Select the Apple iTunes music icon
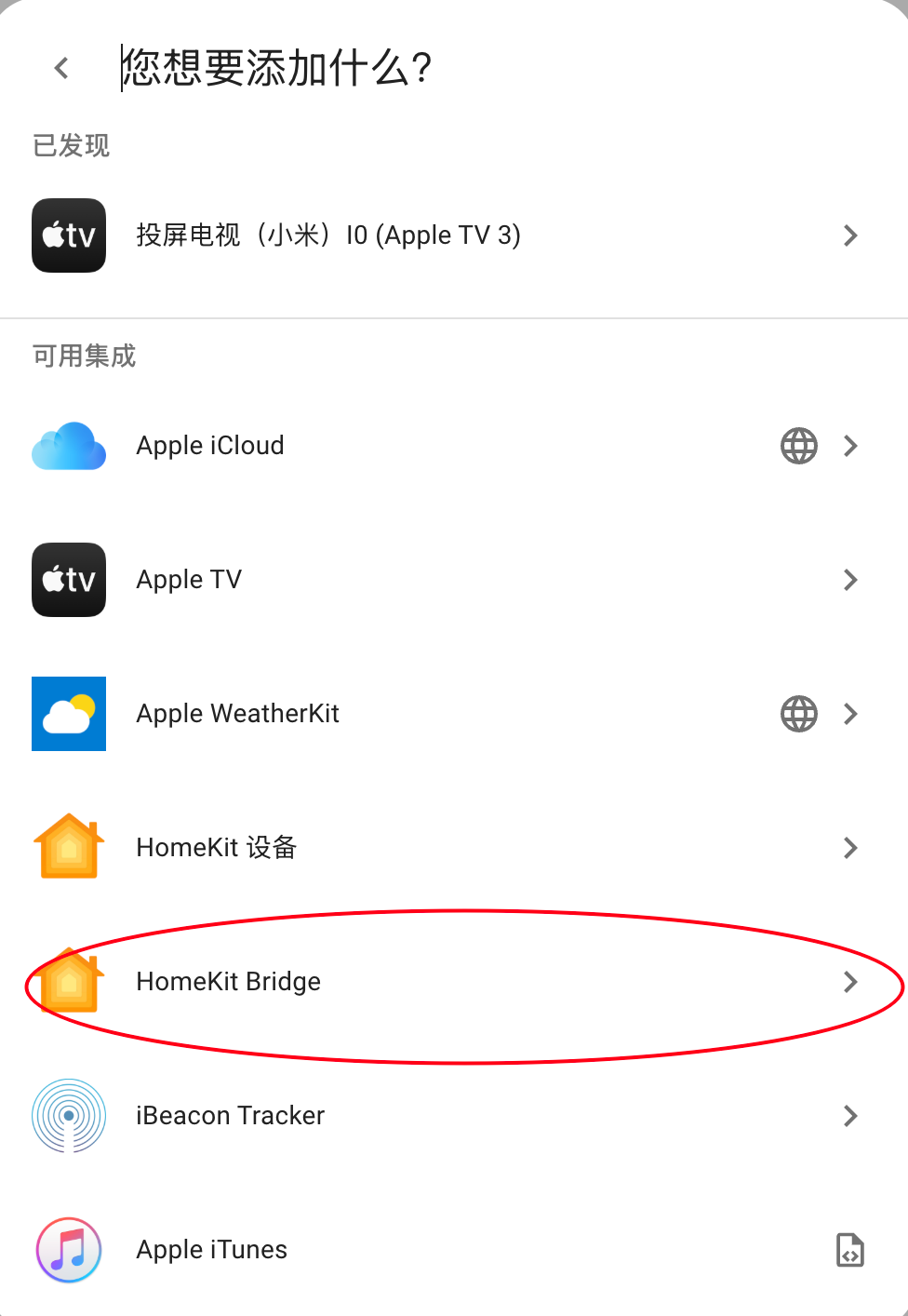Viewport: 908px width, 1316px height. pyautogui.click(x=69, y=1250)
